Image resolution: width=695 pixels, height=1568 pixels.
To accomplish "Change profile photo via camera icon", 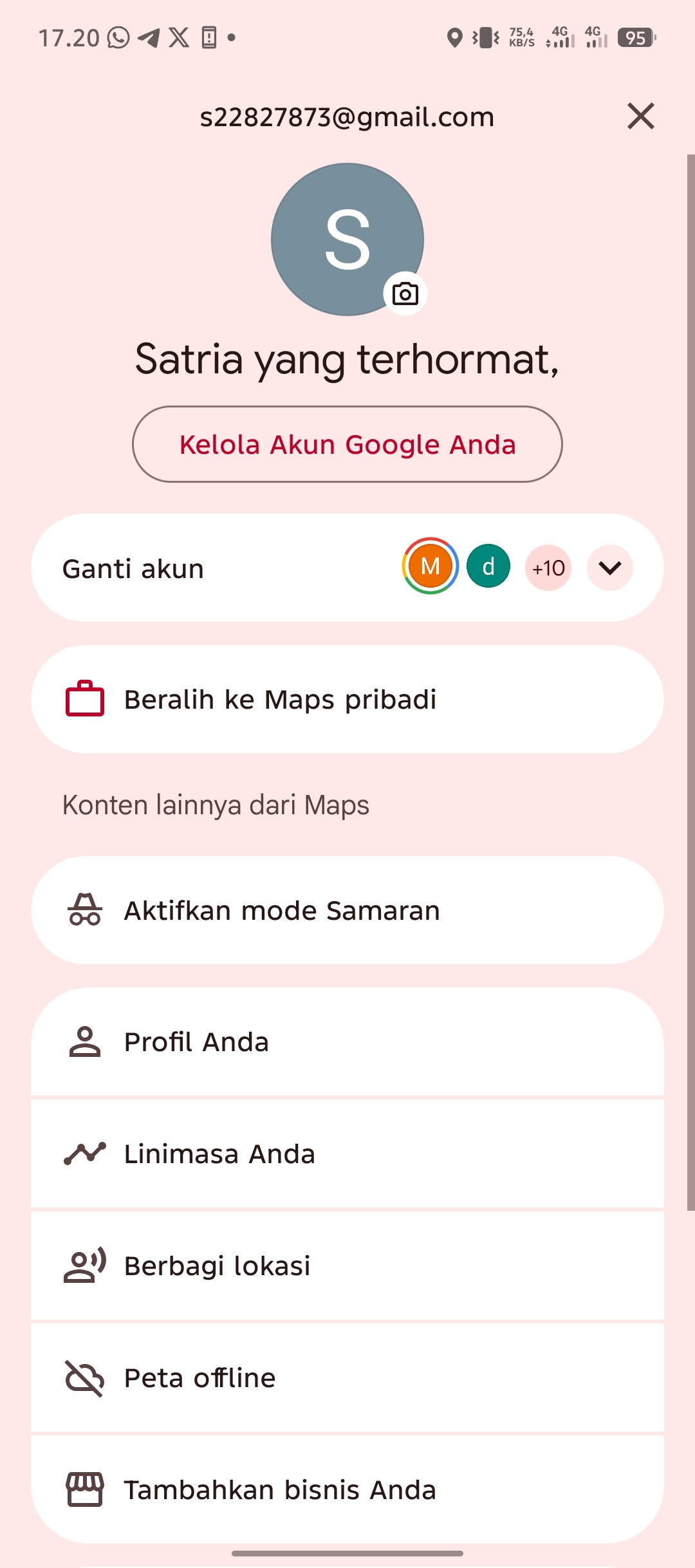I will [x=405, y=294].
